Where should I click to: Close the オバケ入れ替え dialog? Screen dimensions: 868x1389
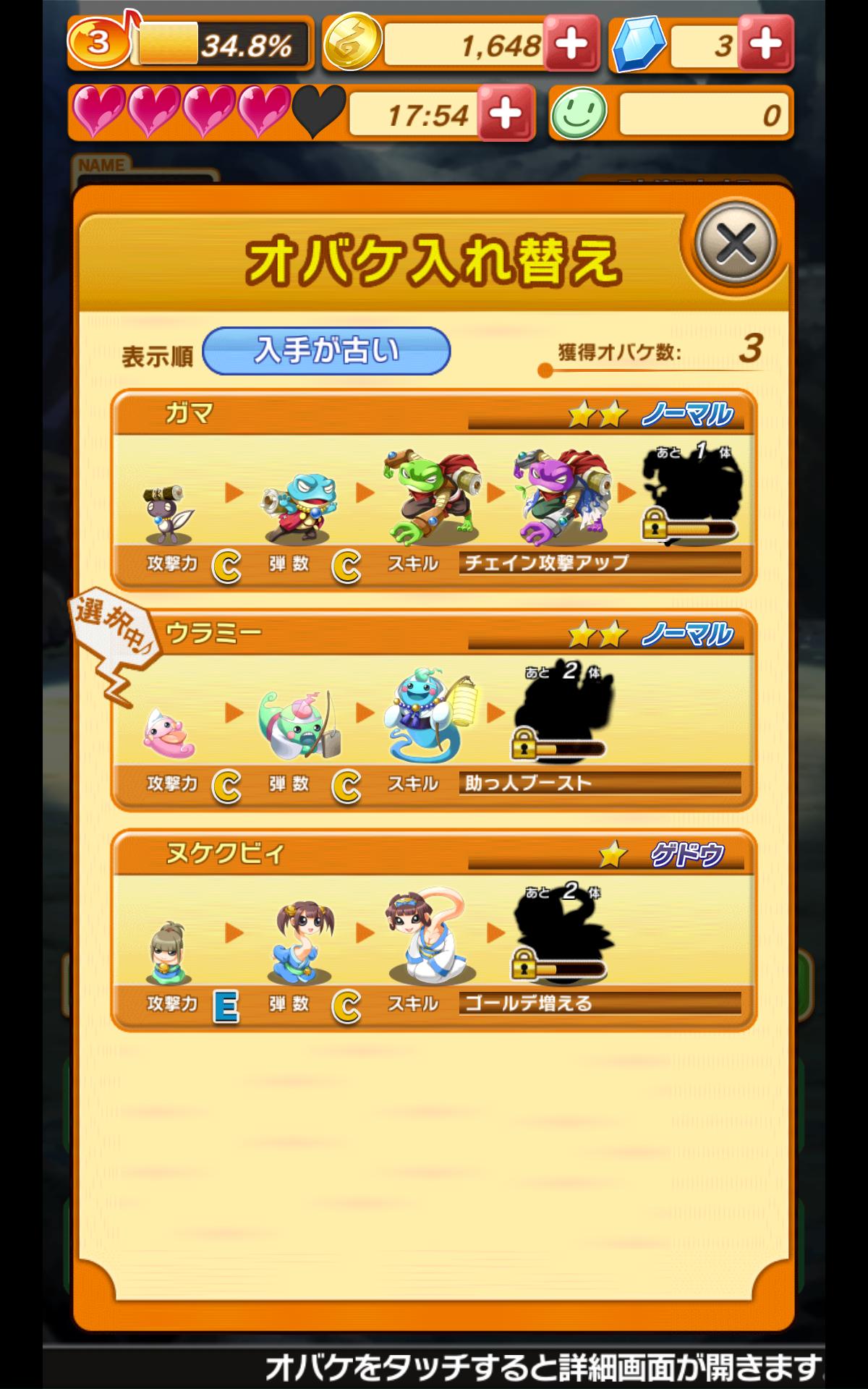tap(736, 243)
